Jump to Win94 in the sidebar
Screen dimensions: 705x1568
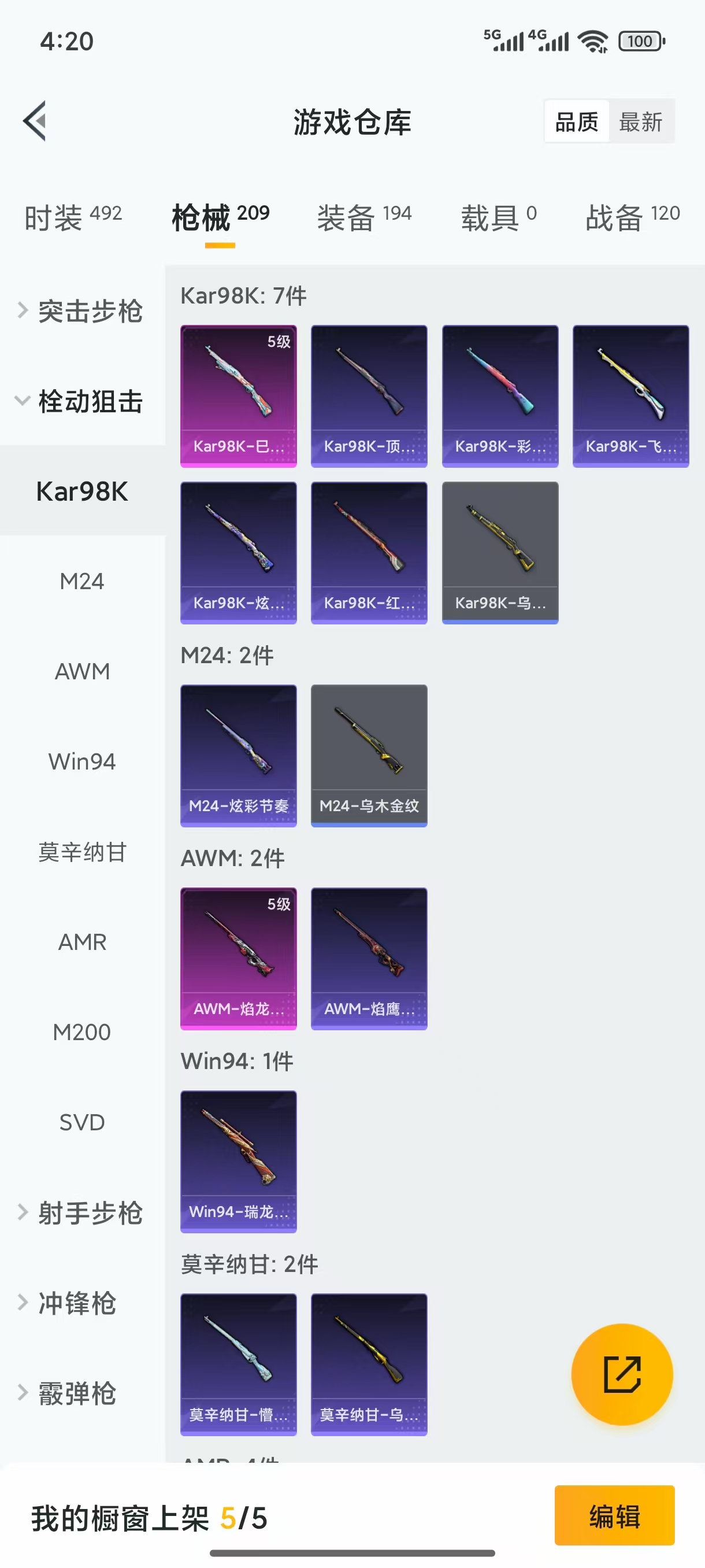click(x=82, y=761)
